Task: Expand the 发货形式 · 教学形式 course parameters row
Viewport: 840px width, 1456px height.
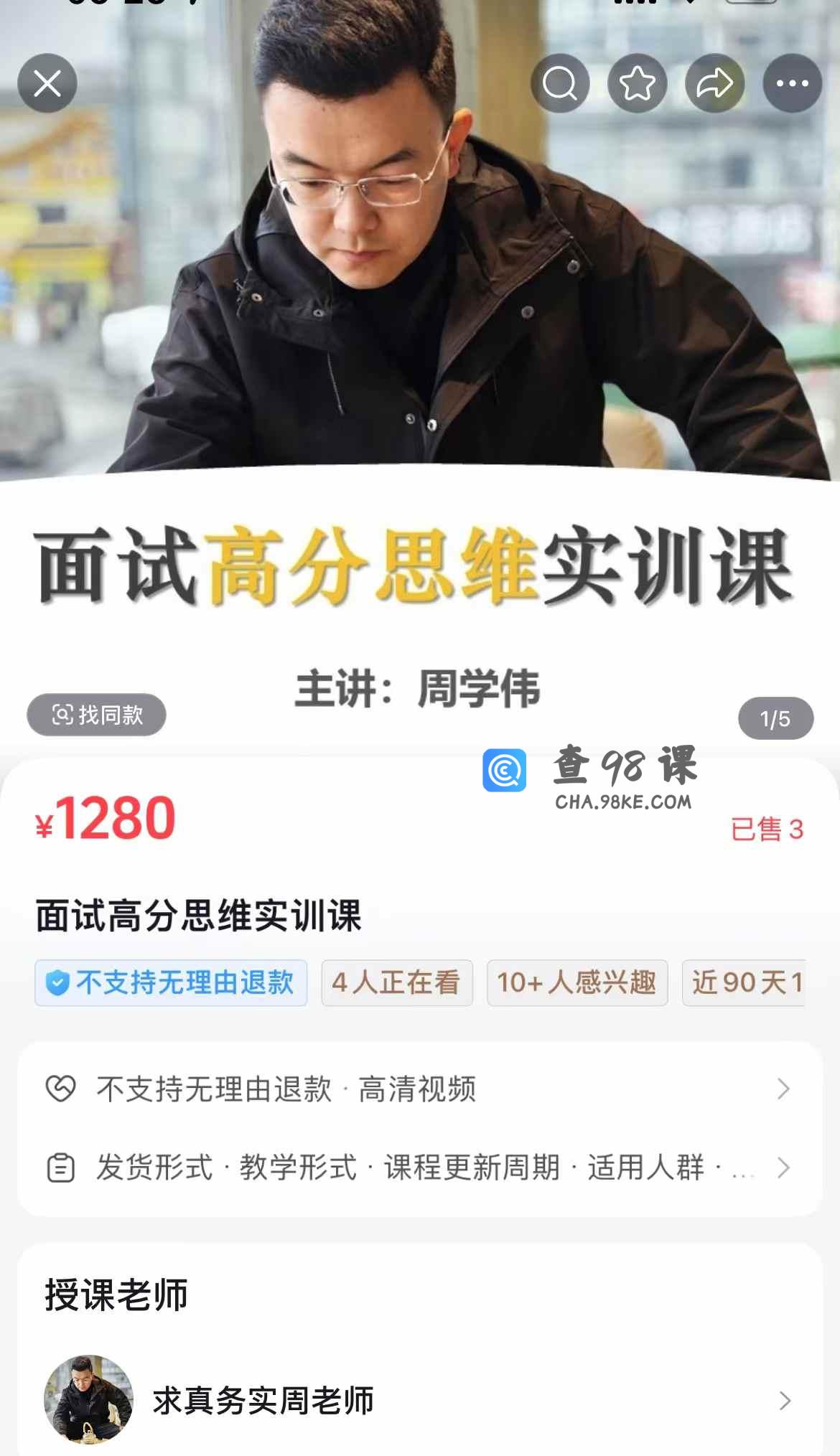Action: tap(419, 1168)
